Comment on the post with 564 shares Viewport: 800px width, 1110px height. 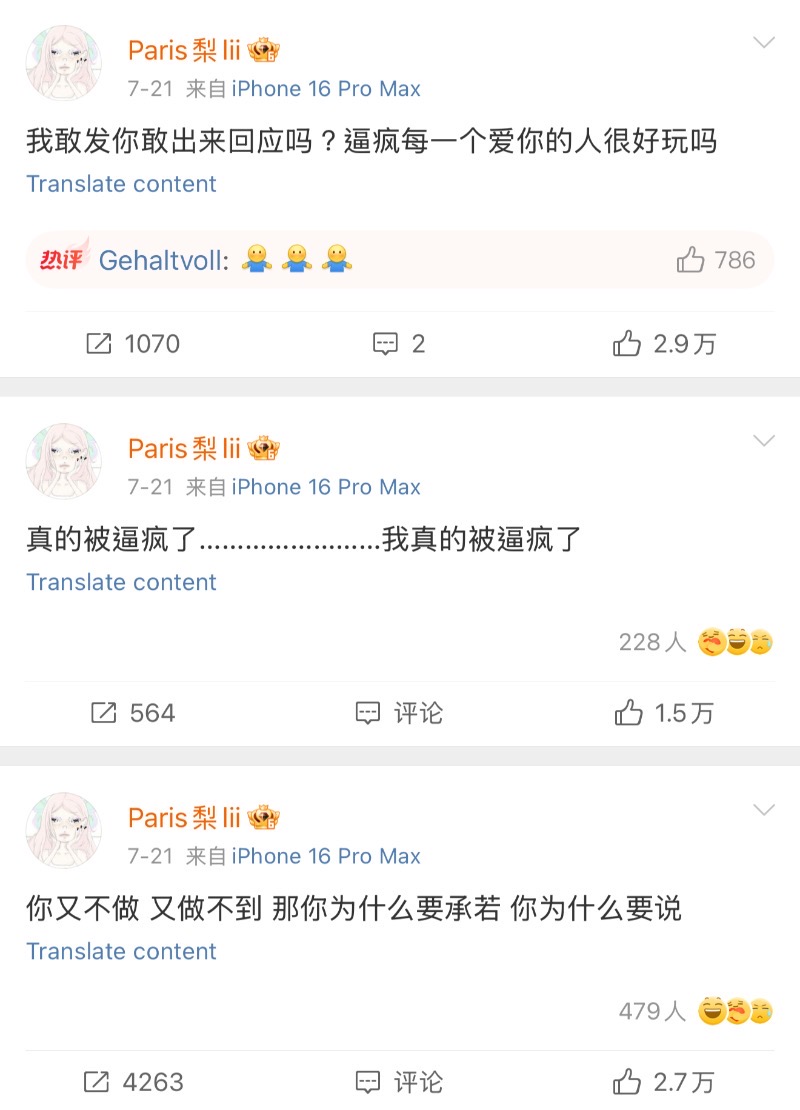coord(399,713)
